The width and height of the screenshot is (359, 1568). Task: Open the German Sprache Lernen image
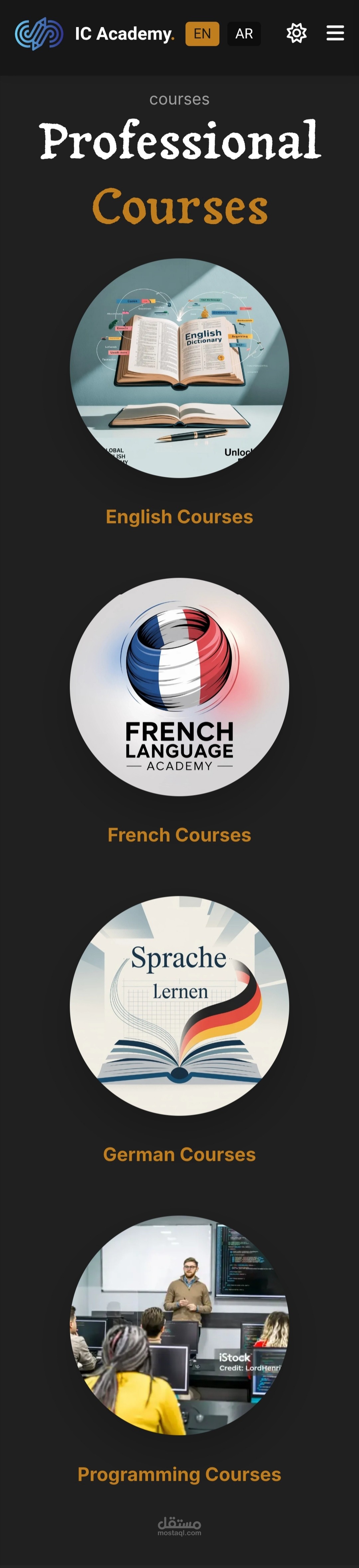point(179,1006)
